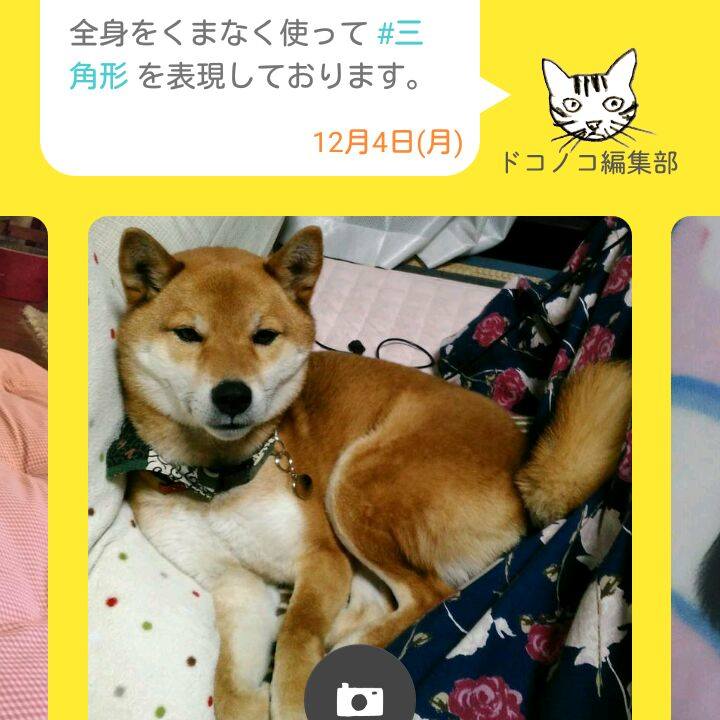The image size is (720, 720).
Task: Open the #三角形 hashtag link
Action: (399, 35)
